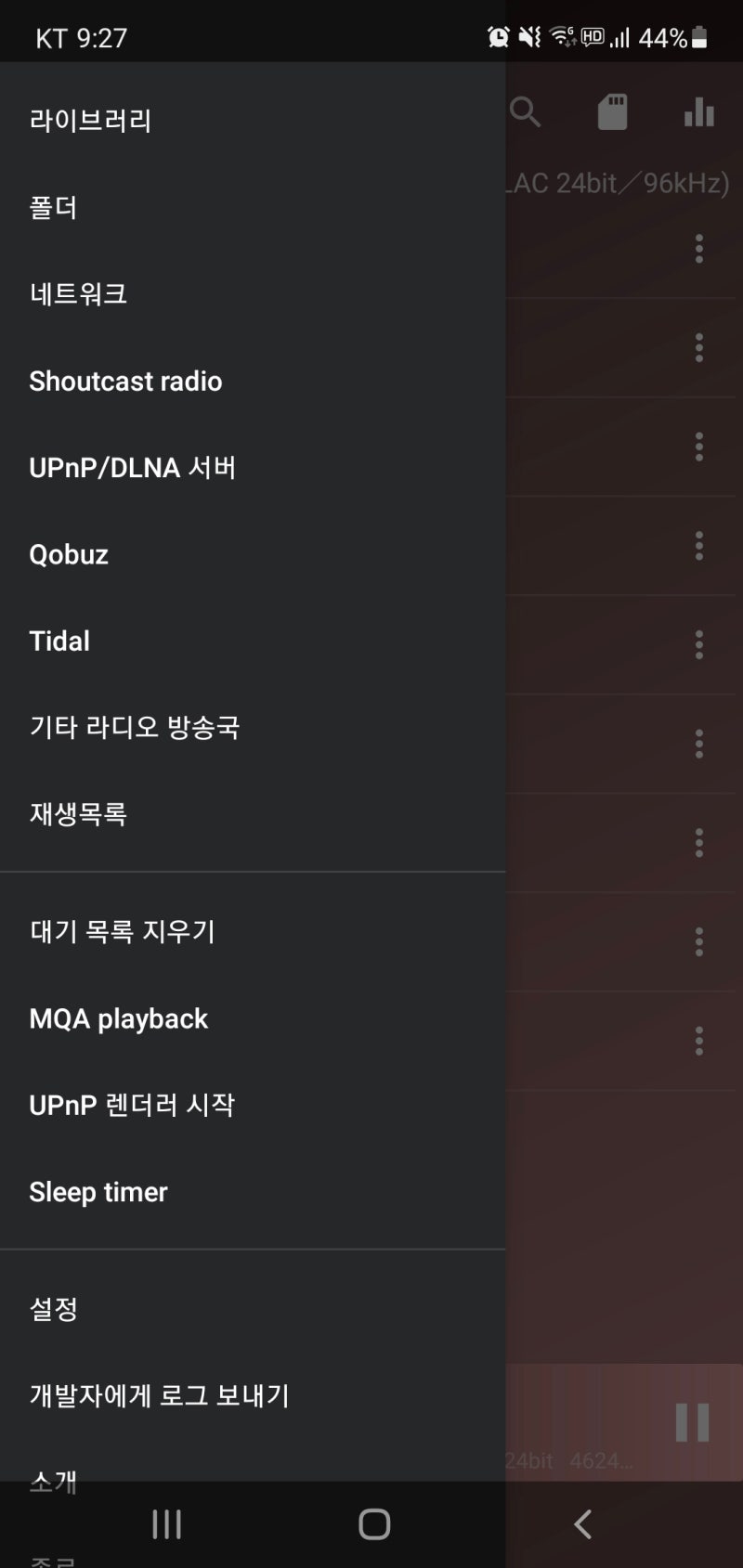Tap the search magnifier icon

[525, 112]
